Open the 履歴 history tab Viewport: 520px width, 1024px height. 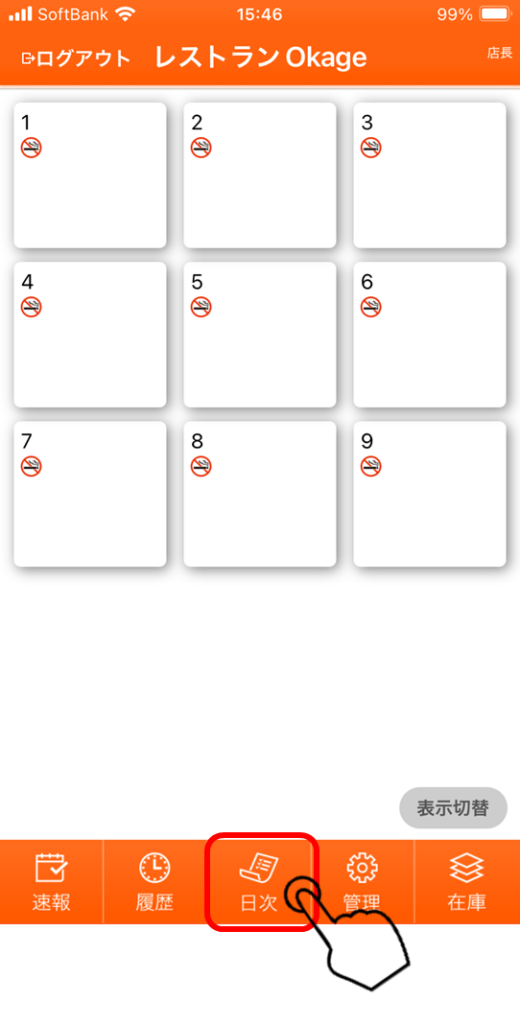click(155, 882)
